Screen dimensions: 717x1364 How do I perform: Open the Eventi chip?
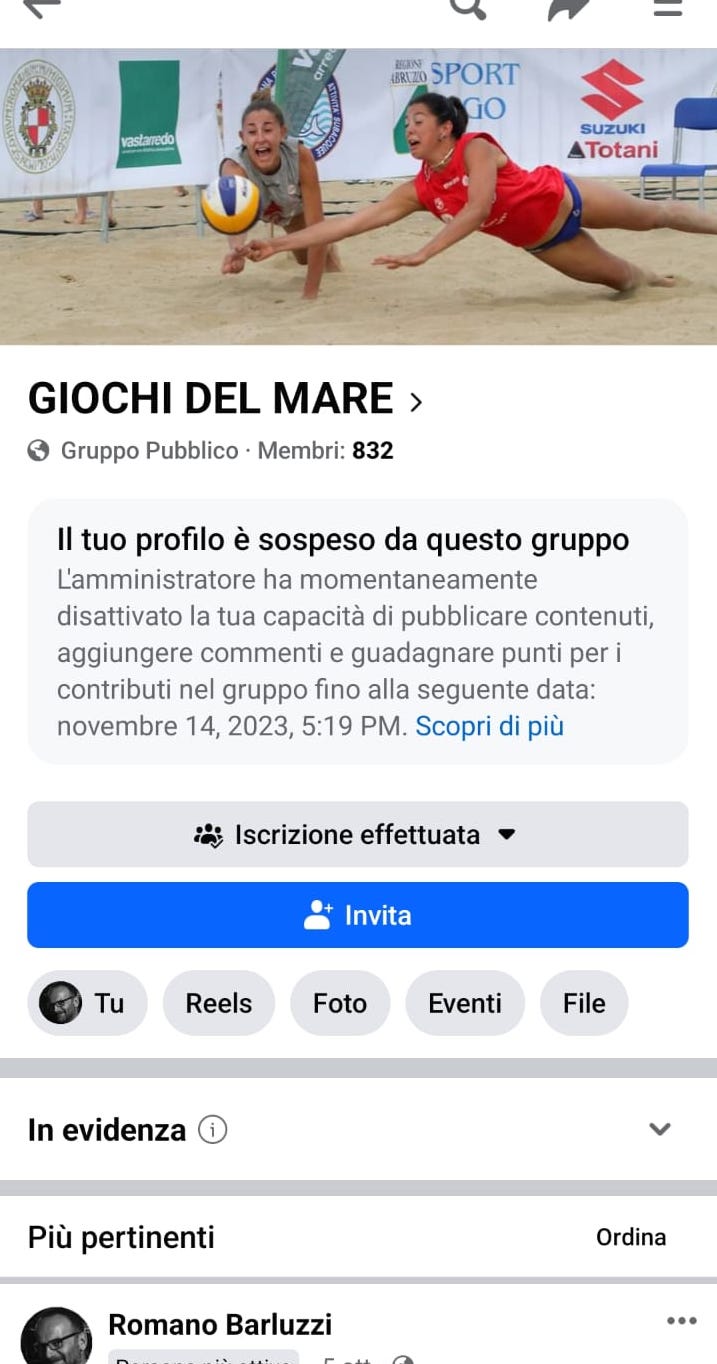465,1003
